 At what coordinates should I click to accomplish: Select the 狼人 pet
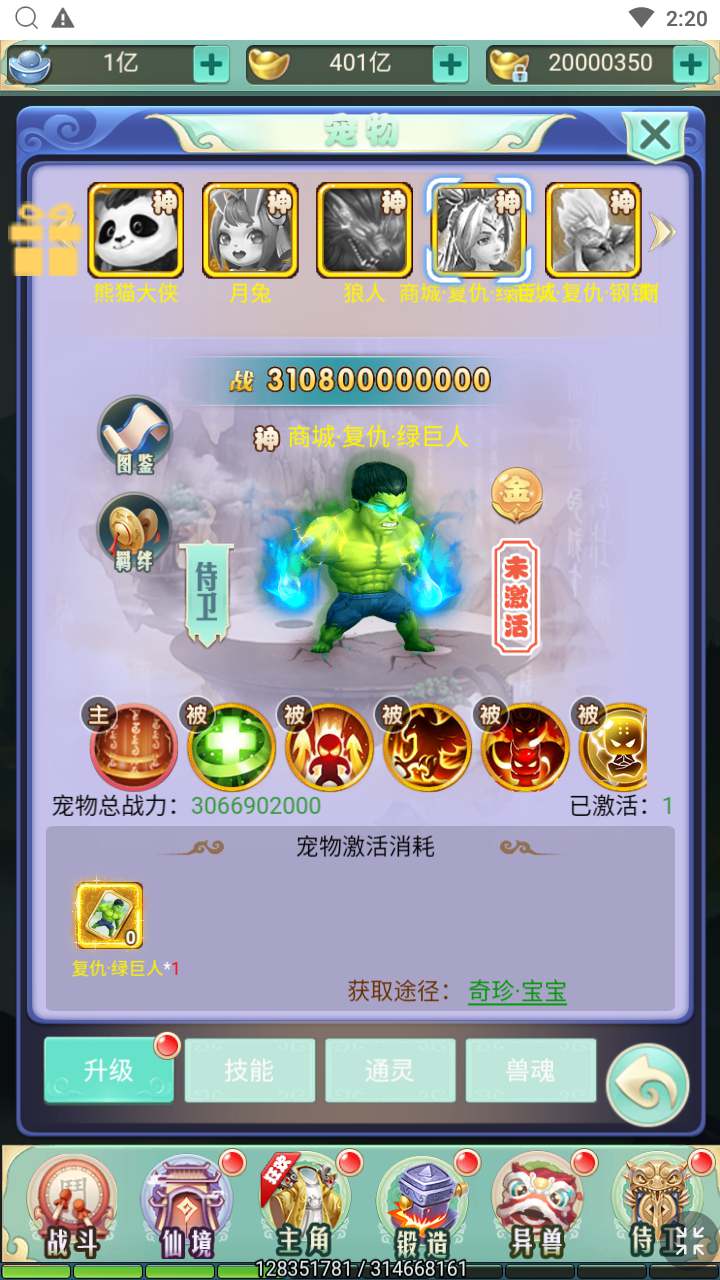click(364, 230)
